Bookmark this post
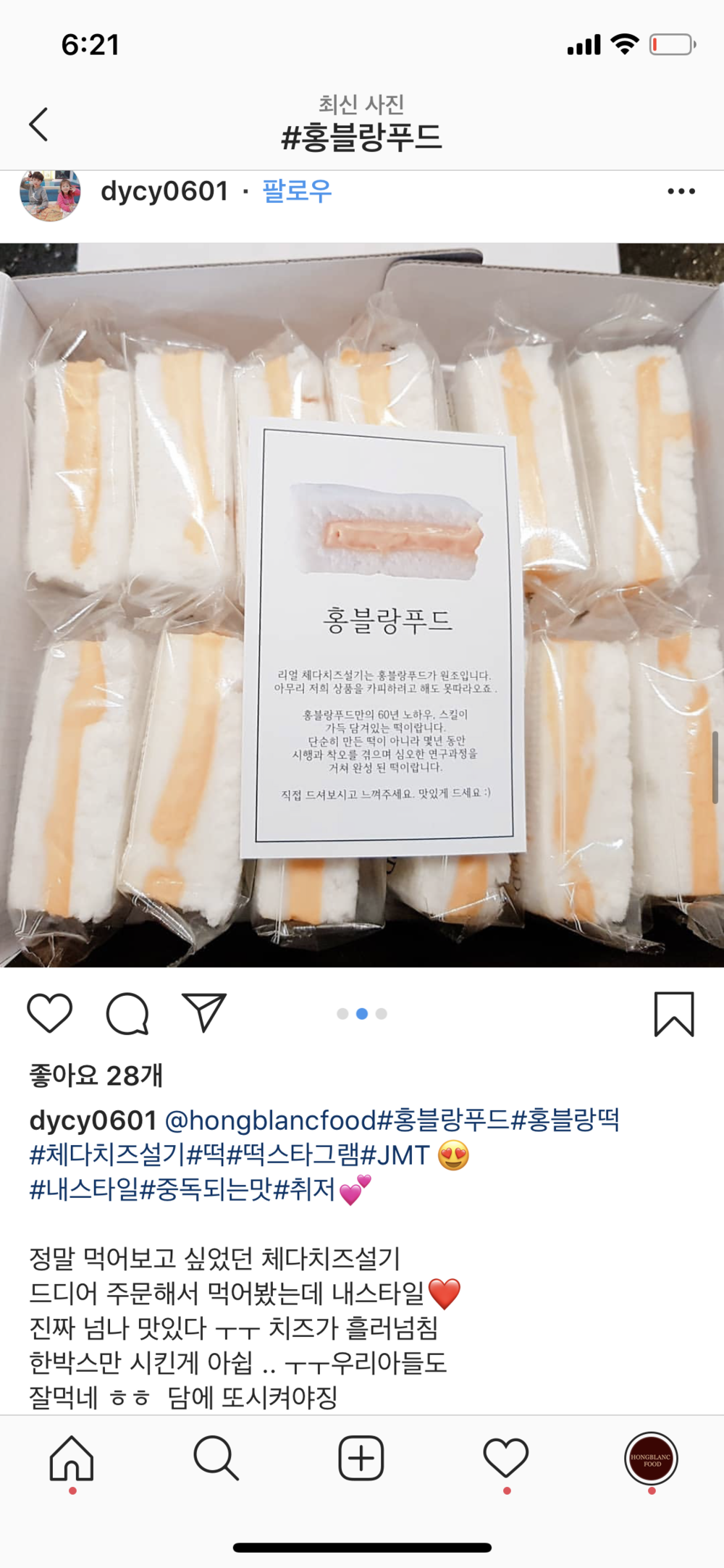 [x=674, y=1014]
